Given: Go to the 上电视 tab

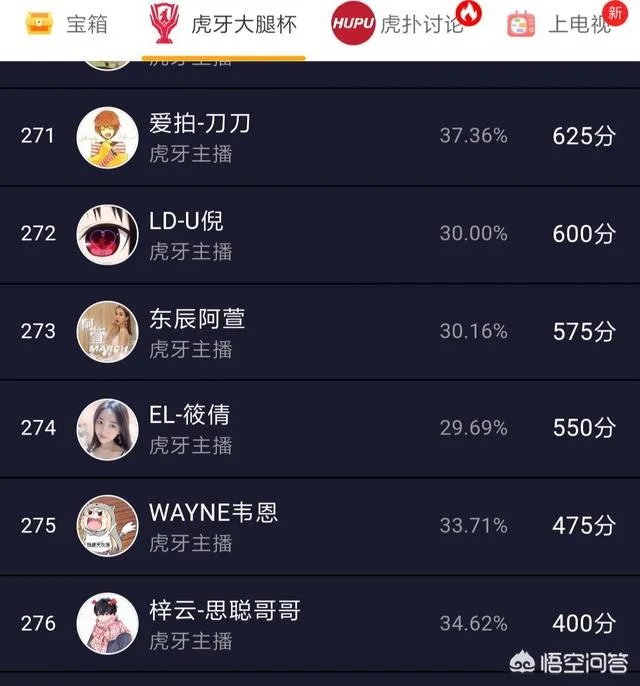Looking at the screenshot, I should click(560, 24).
